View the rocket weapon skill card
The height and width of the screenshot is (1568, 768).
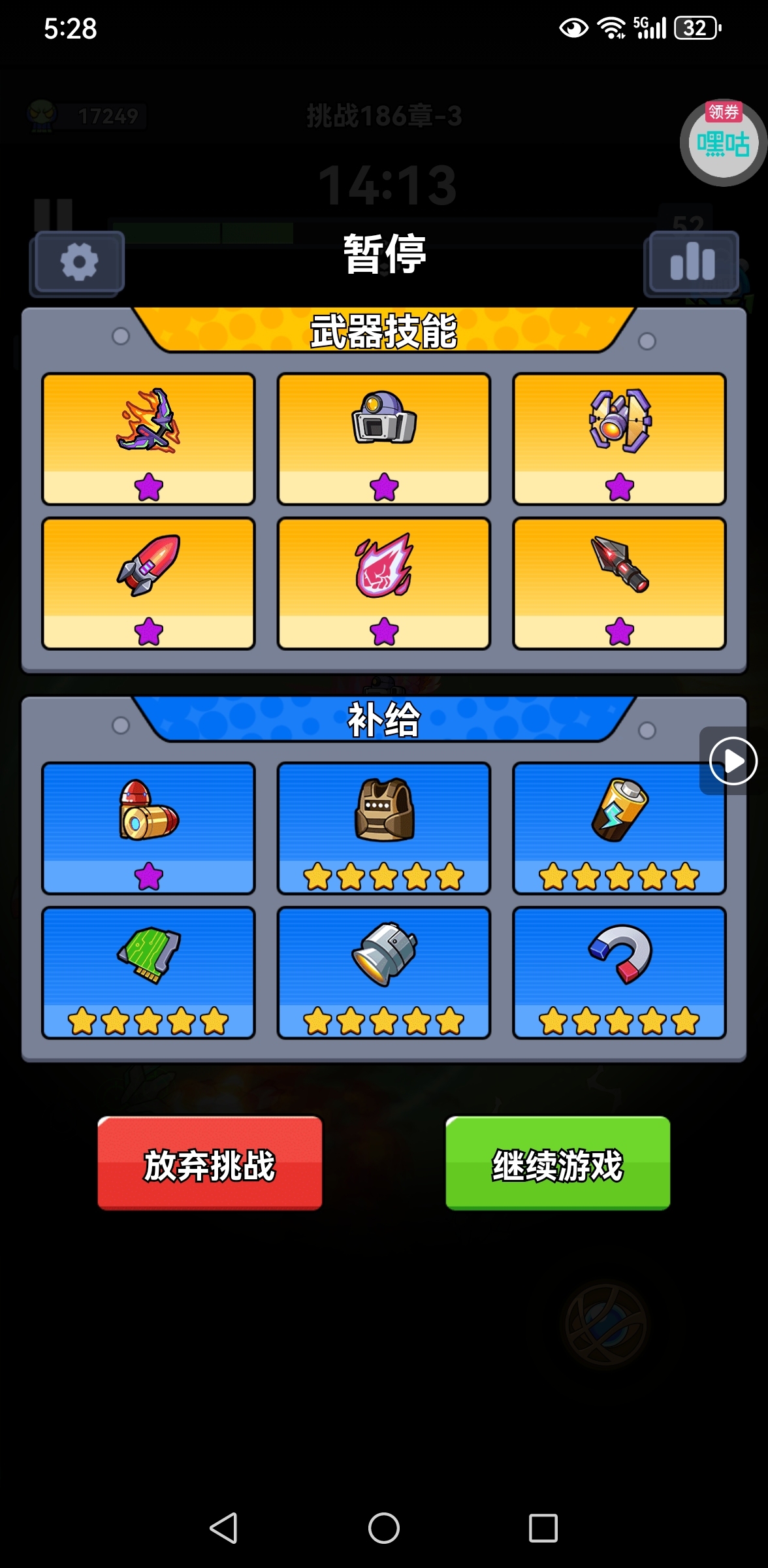point(148,583)
